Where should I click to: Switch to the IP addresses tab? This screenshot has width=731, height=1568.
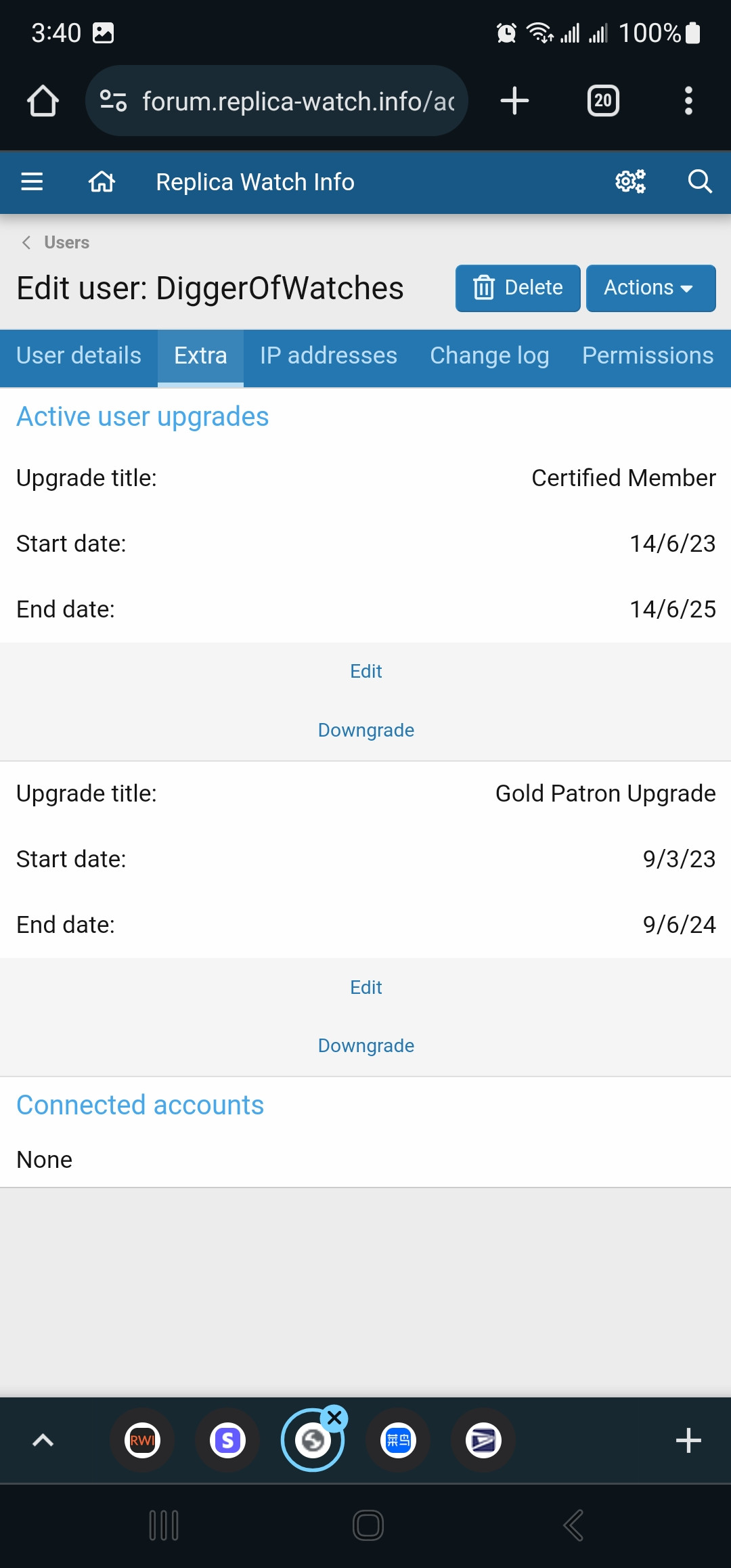tap(328, 356)
